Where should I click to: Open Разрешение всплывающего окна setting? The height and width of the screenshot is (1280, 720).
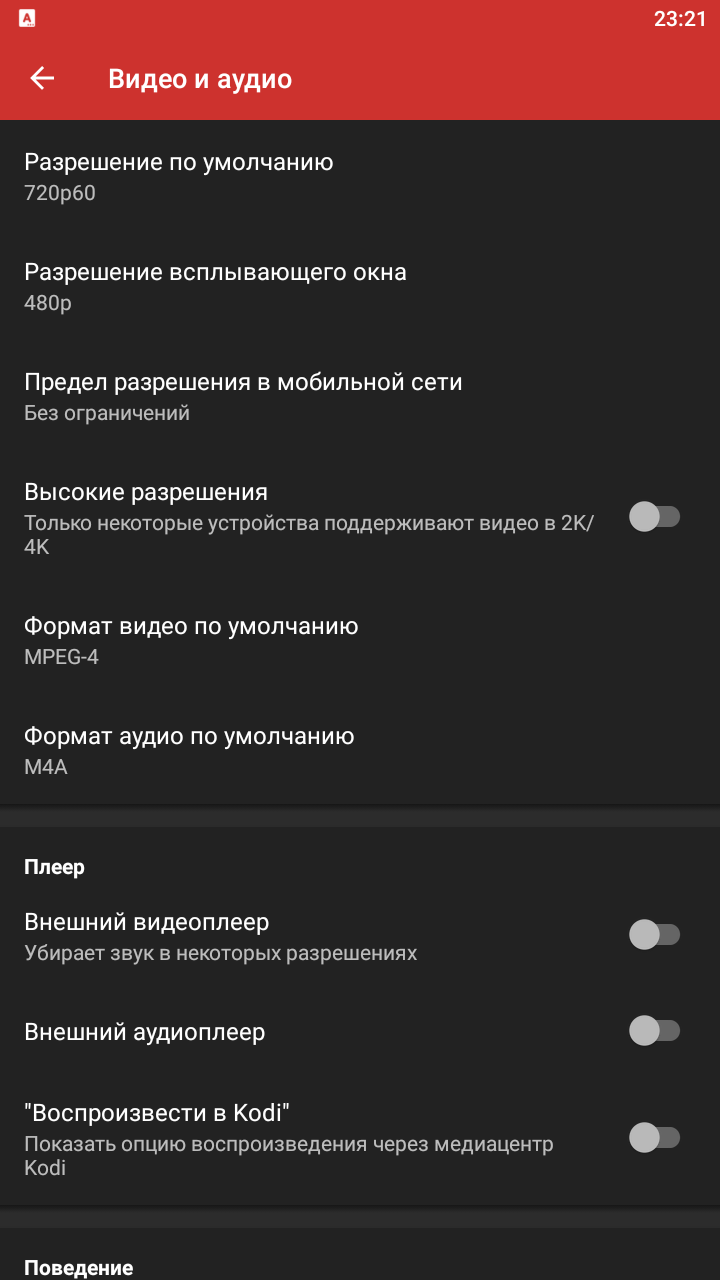[x=360, y=286]
